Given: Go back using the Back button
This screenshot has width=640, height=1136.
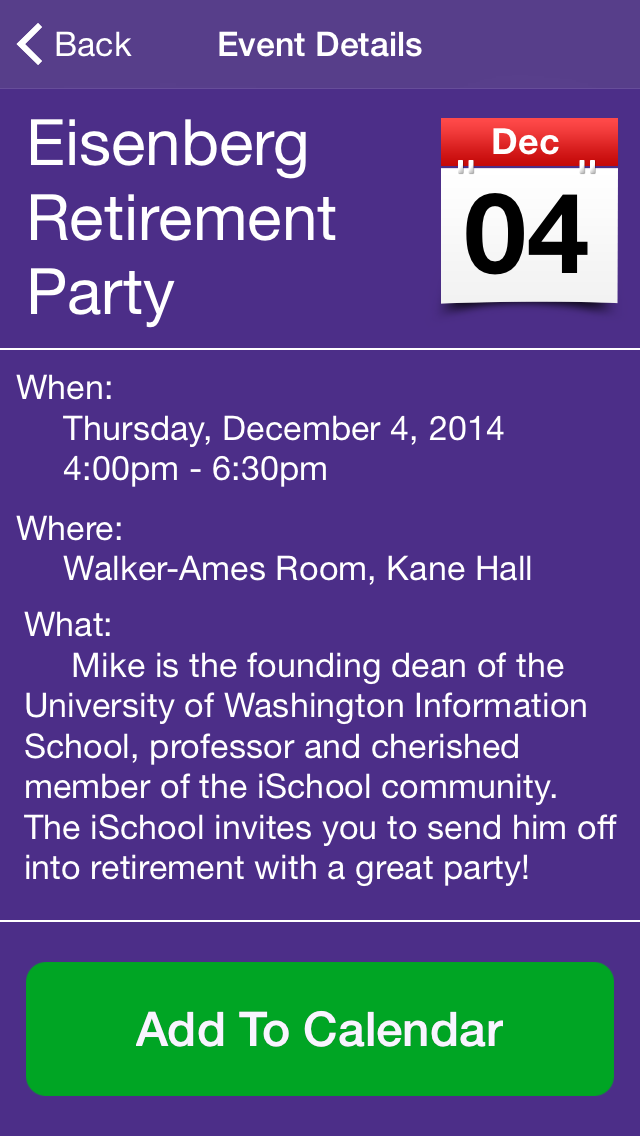Looking at the screenshot, I should pos(74,45).
